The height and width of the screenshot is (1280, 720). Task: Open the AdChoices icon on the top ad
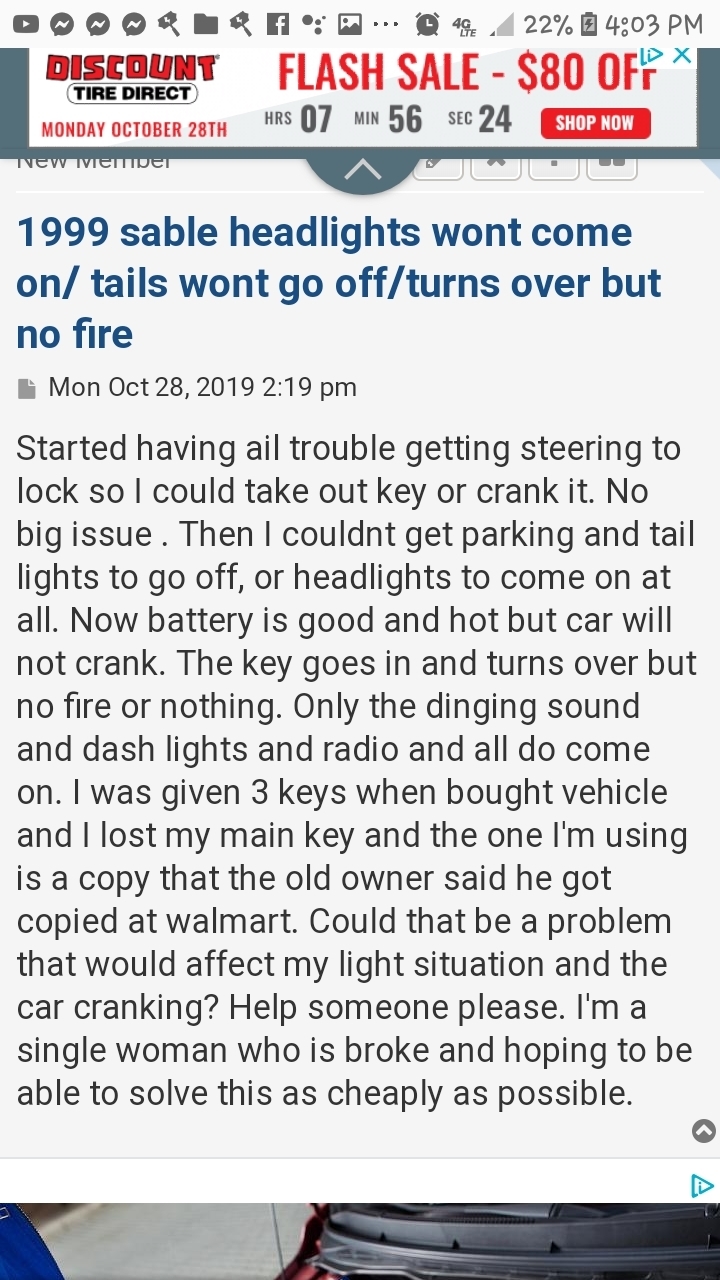[x=652, y=56]
